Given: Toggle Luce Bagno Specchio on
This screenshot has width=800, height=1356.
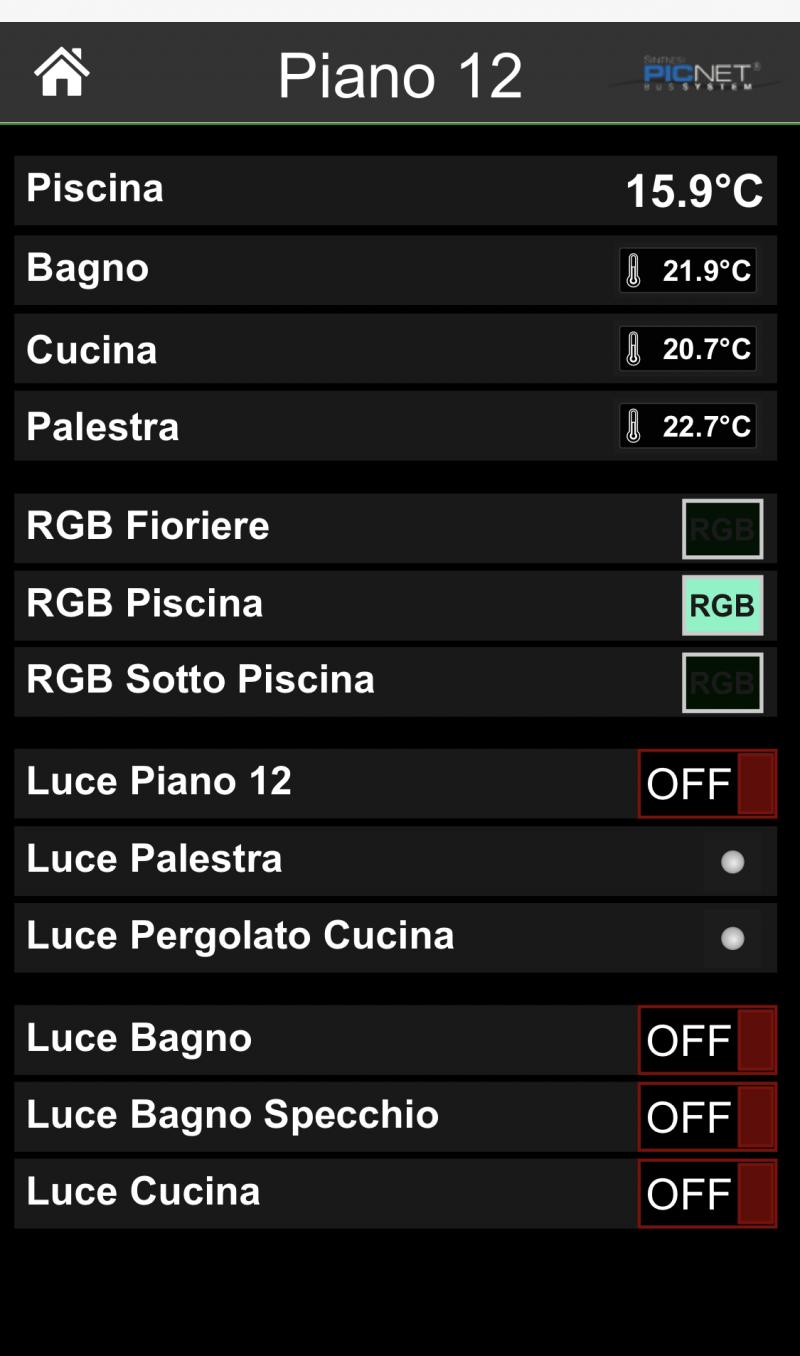Looking at the screenshot, I should 707,1117.
